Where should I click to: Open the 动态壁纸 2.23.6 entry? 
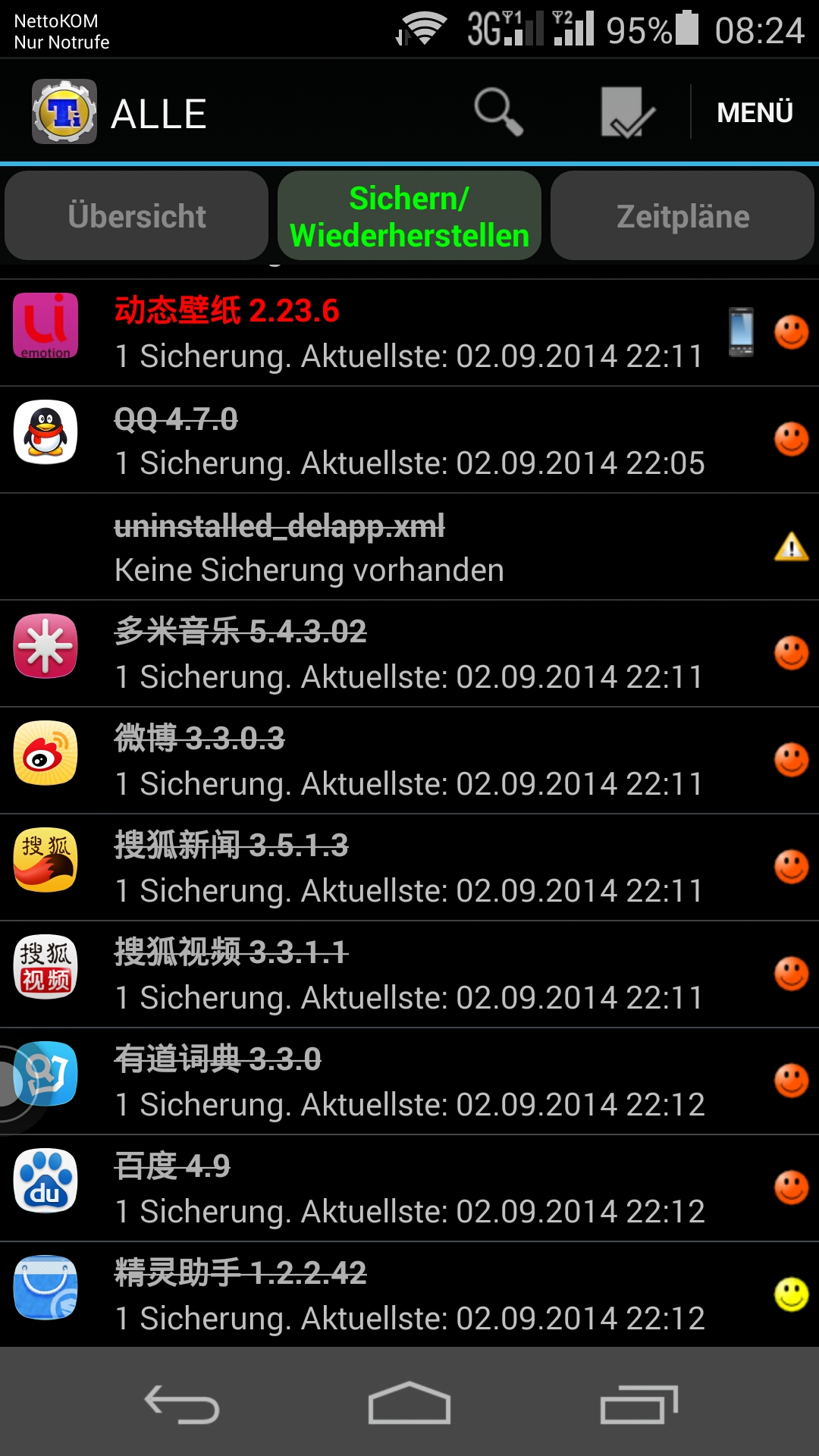pyautogui.click(x=409, y=333)
